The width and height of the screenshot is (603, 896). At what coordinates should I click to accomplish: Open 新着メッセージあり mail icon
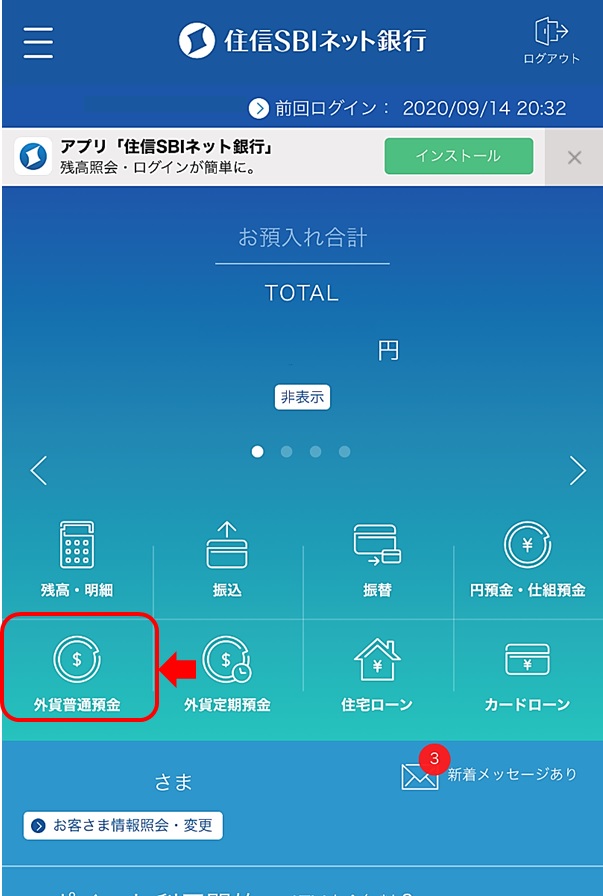click(421, 776)
